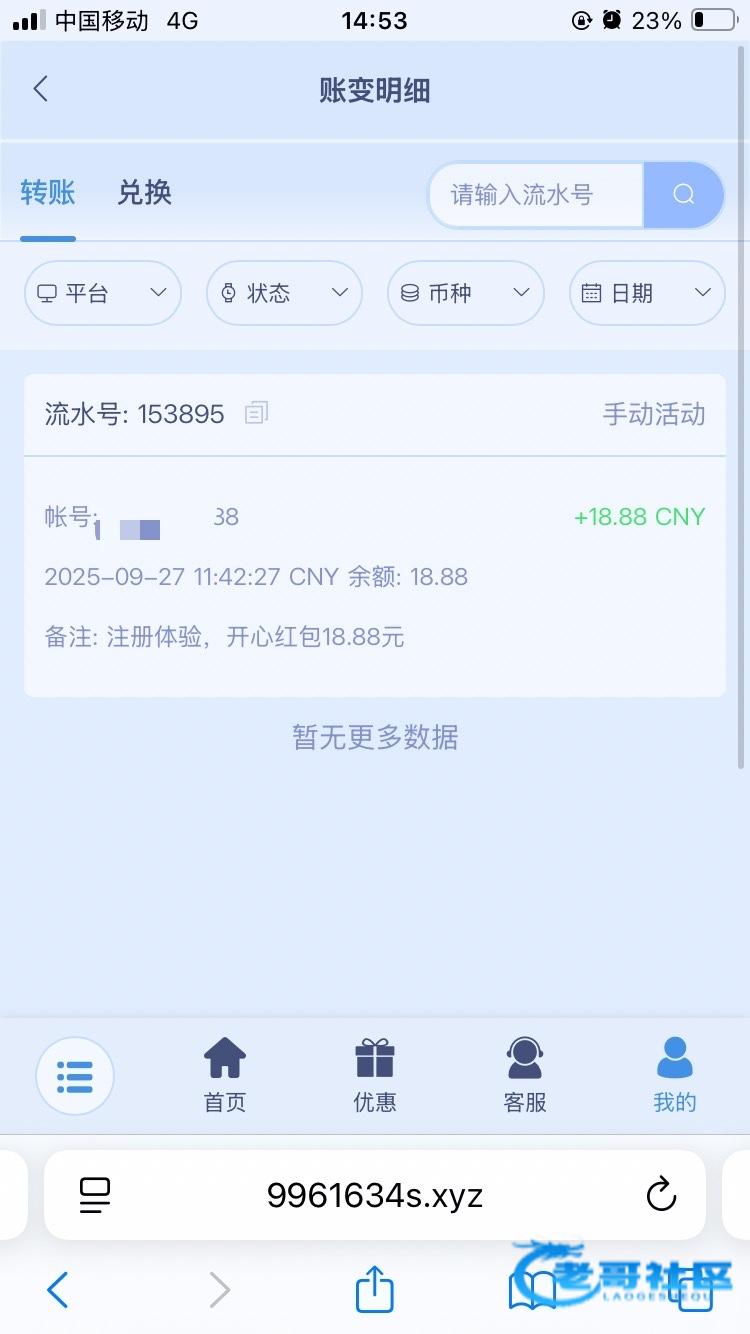Tap the browser address bar 9961634s.xyz
Viewport: 750px width, 1334px height.
click(x=375, y=1195)
